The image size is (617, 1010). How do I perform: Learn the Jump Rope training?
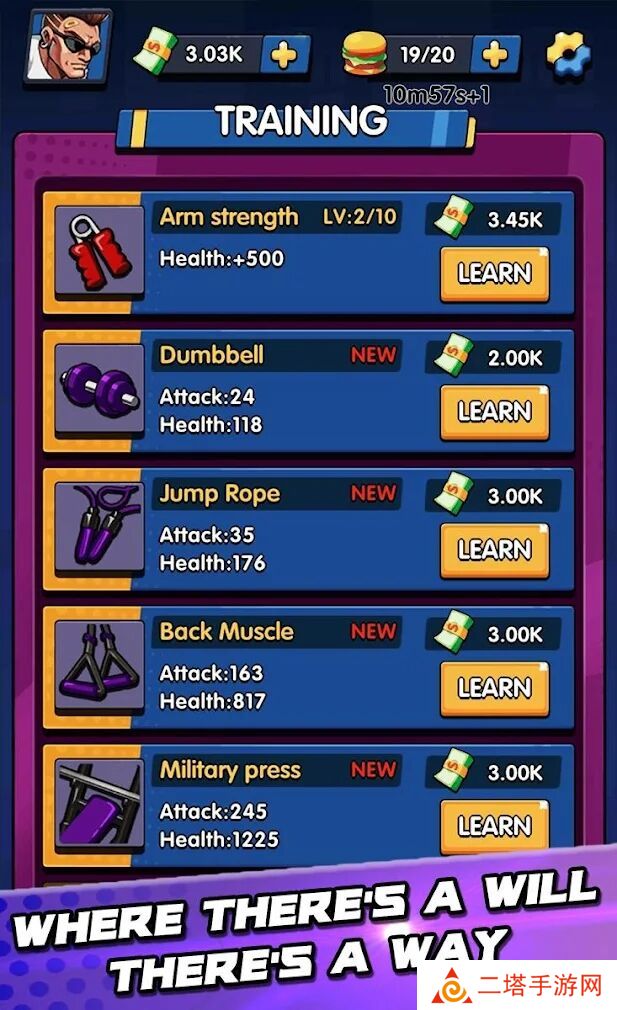tap(494, 549)
